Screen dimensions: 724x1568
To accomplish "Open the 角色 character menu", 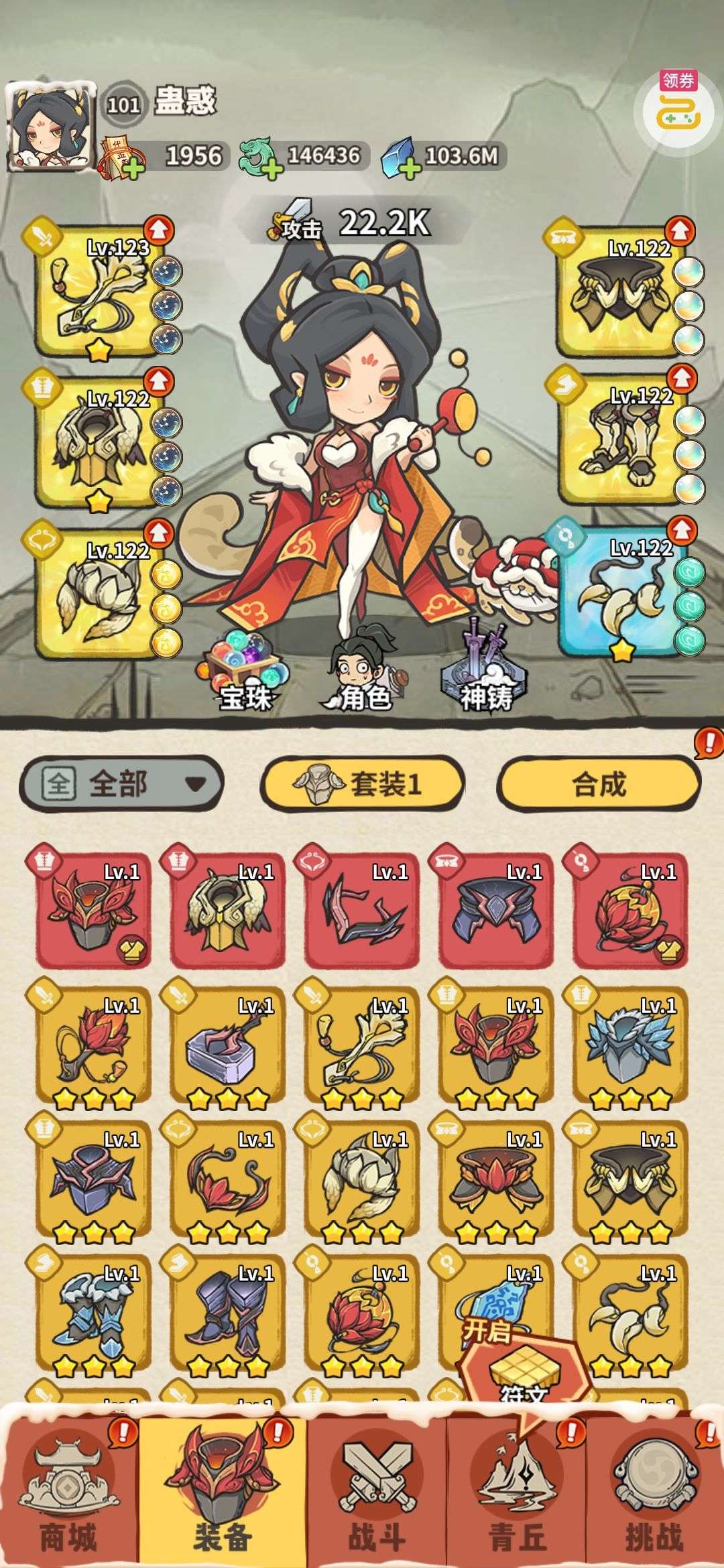I will 362,671.
